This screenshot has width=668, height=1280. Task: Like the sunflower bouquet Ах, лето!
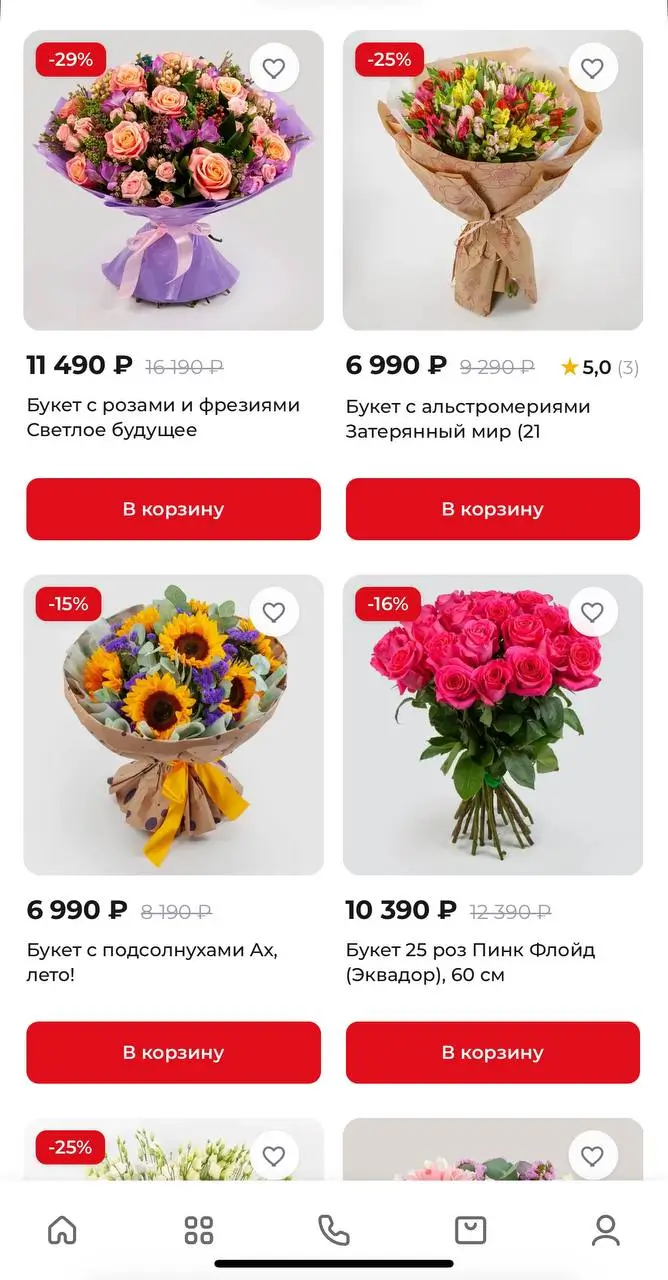tap(274, 612)
